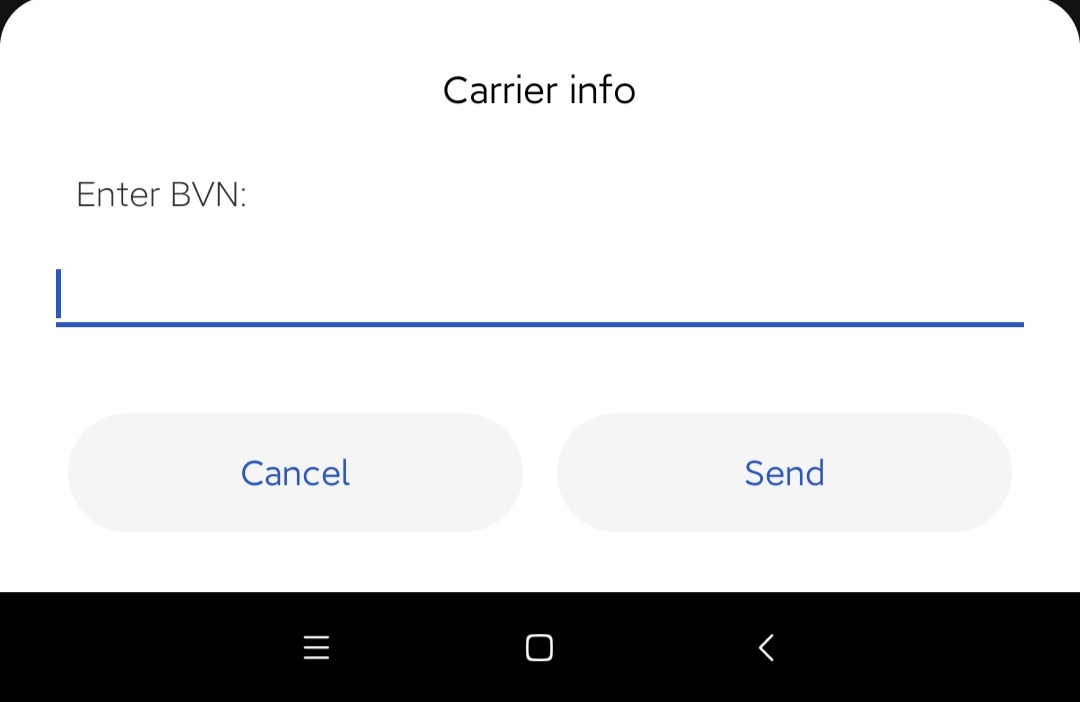Send the entered BVN
The image size is (1080, 702).
coord(784,473)
